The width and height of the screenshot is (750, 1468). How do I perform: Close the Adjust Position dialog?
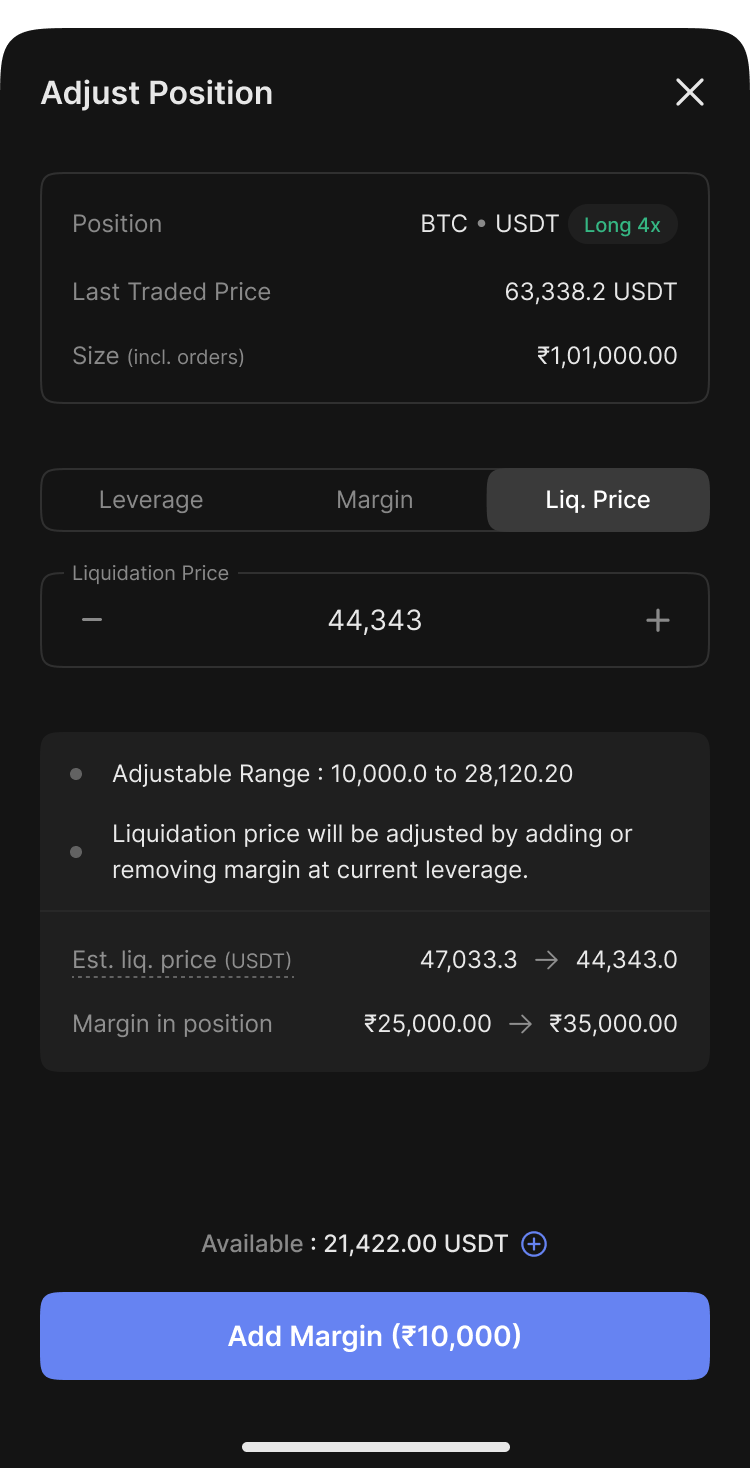click(690, 92)
